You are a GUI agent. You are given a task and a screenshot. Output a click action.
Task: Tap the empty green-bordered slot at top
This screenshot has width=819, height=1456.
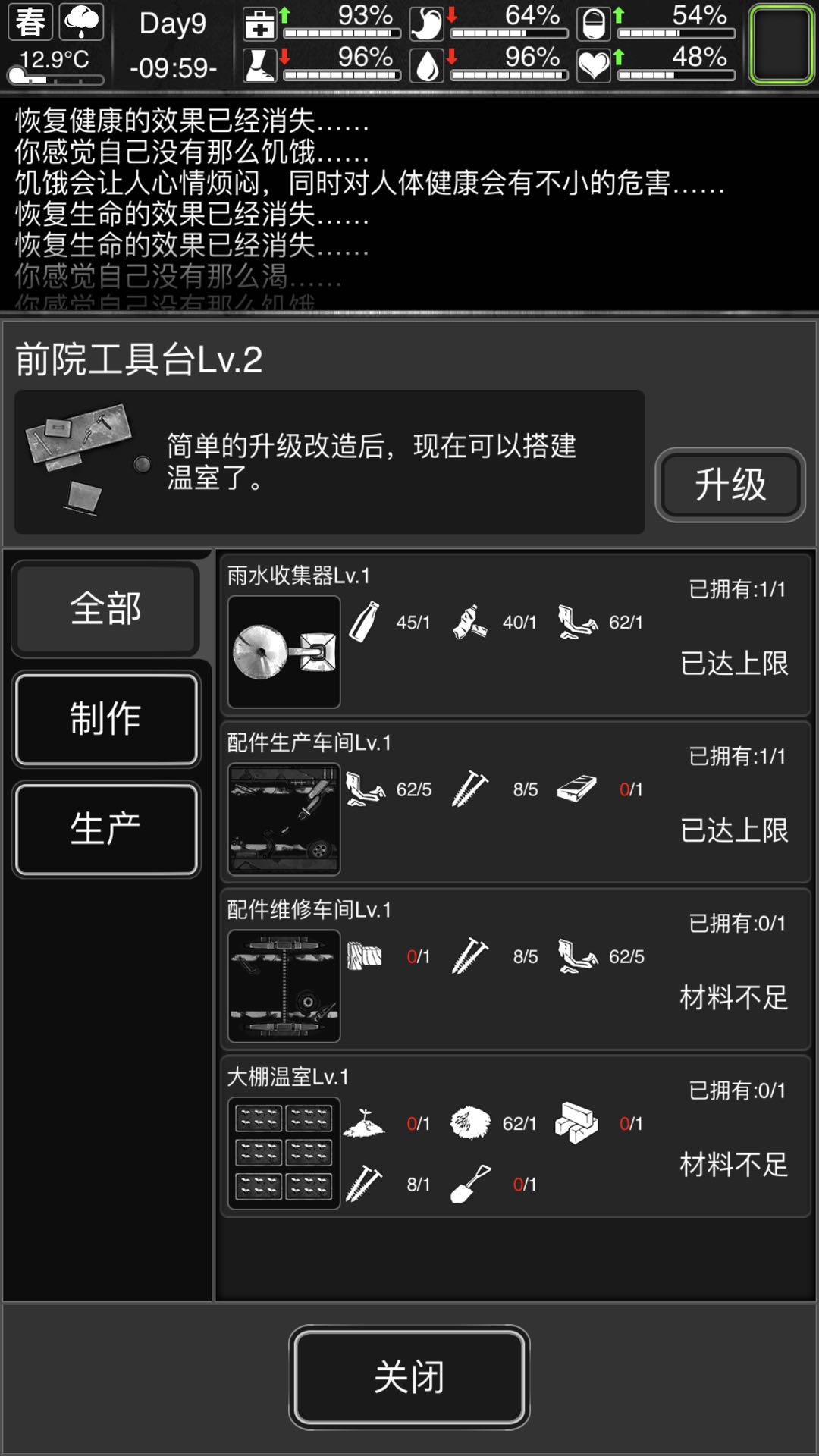(x=781, y=44)
